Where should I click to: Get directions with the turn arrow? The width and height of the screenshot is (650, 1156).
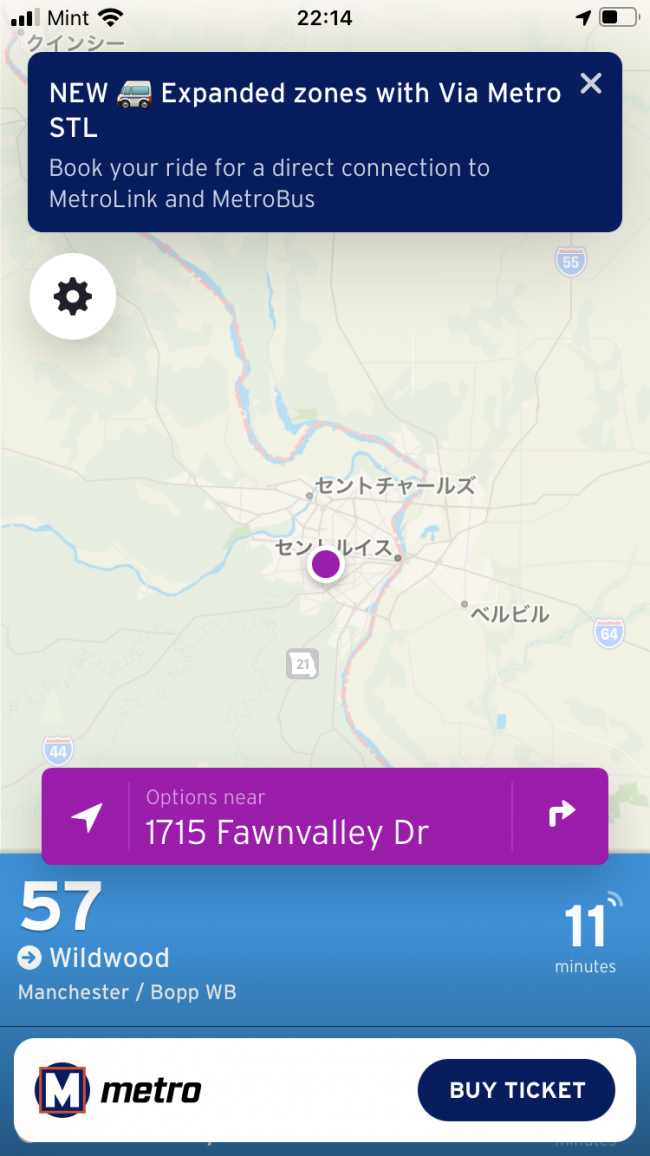click(561, 815)
